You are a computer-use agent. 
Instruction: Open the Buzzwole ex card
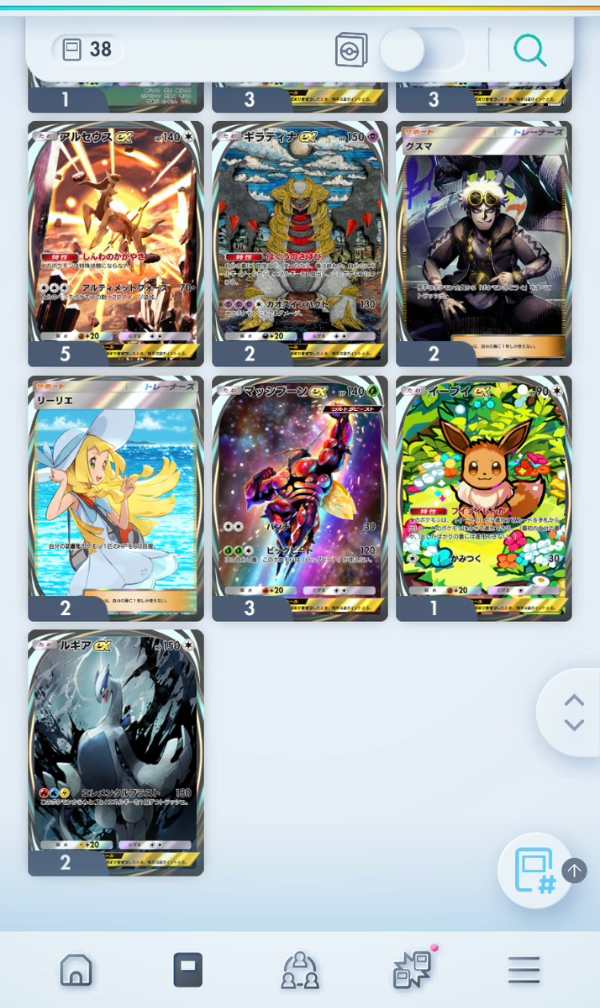coord(299,496)
